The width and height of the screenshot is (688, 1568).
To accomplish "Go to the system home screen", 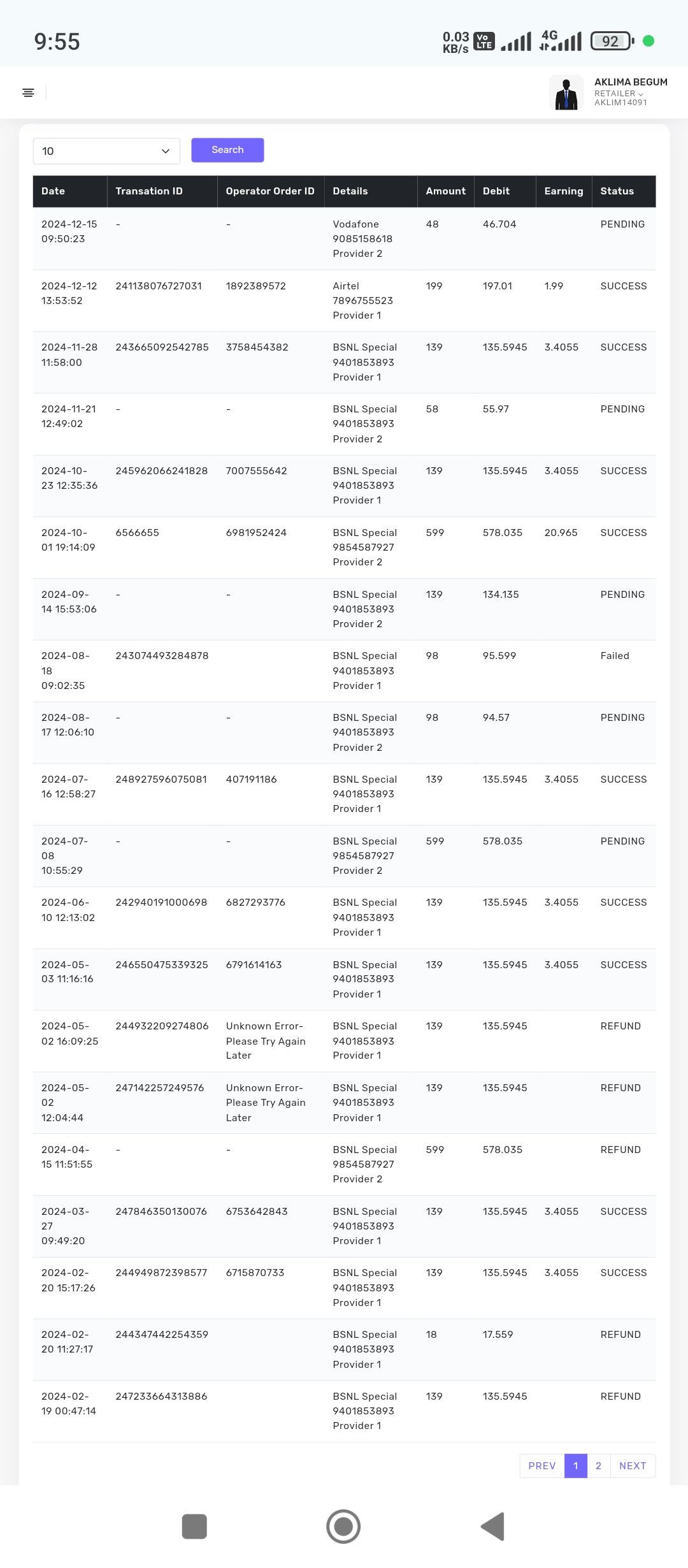I will coord(343,1527).
